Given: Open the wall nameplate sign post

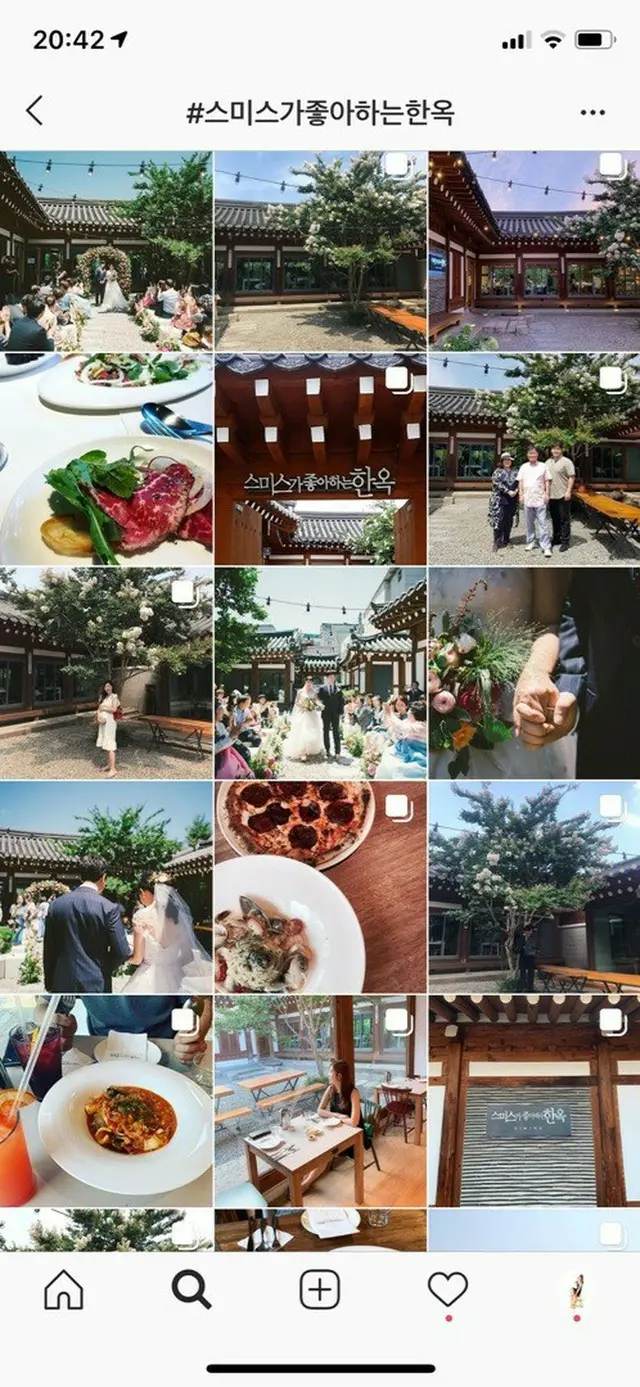Looking at the screenshot, I should tap(534, 1100).
